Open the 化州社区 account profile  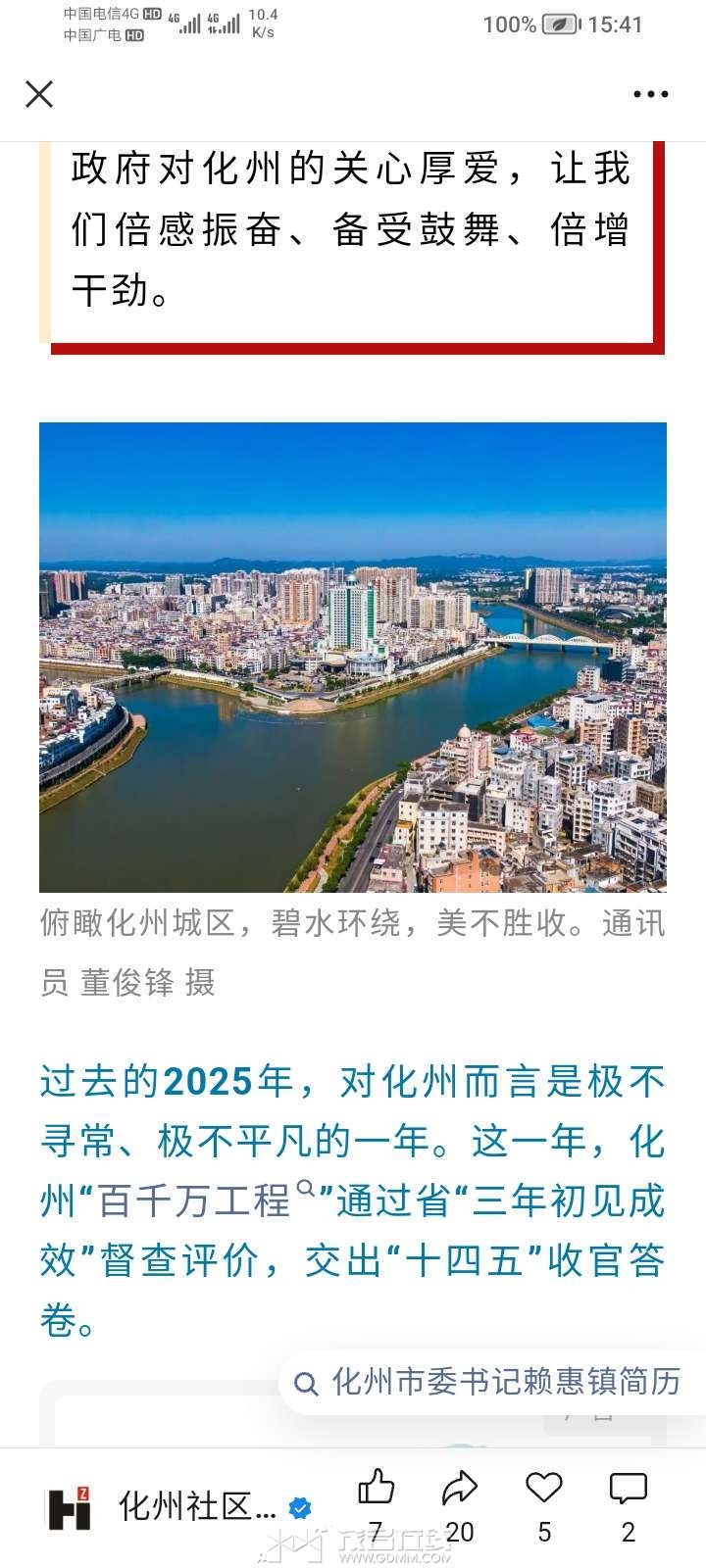pos(196,1507)
